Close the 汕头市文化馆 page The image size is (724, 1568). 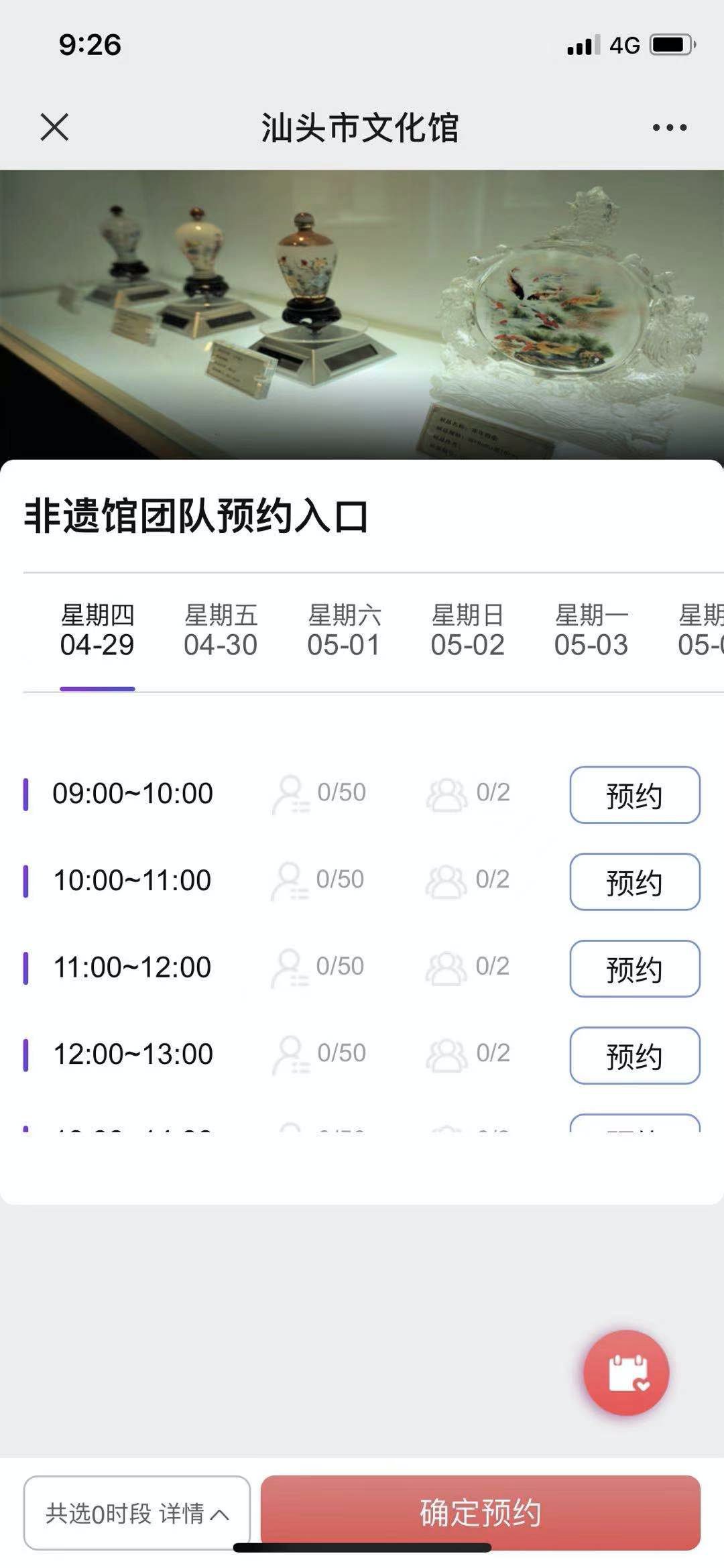[54, 127]
